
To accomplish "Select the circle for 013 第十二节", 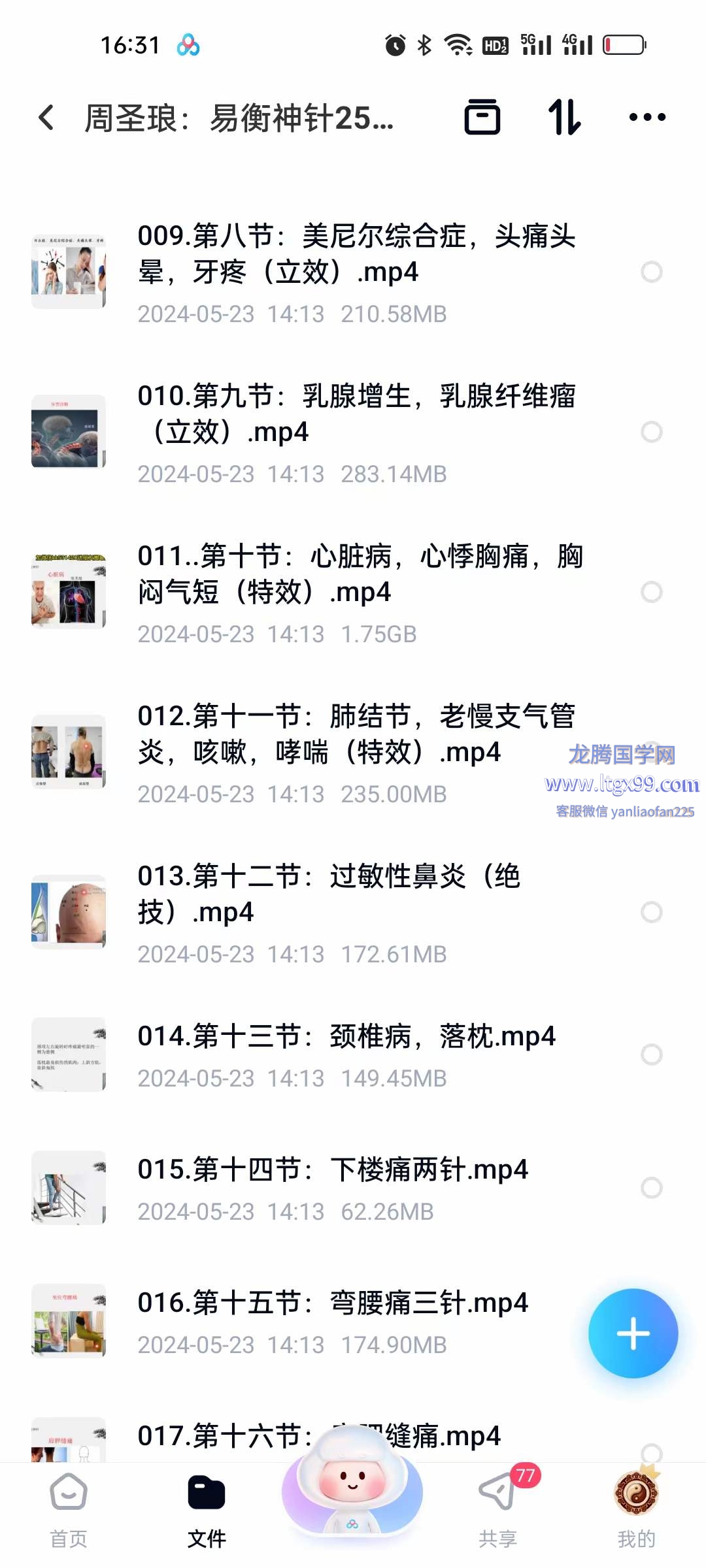I will pos(652,912).
